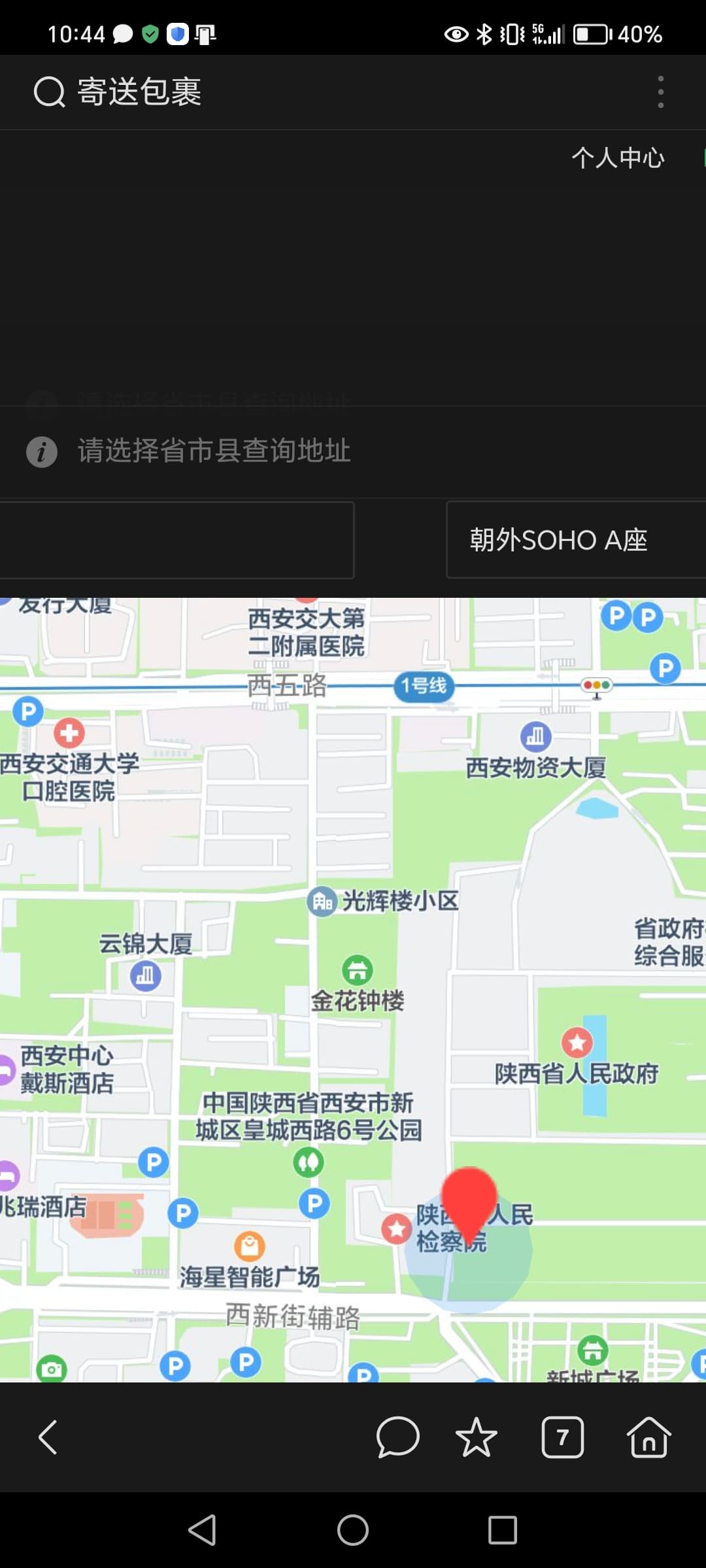Select the 朝外SOHO A座 field
Viewport: 706px width, 1568px height.
click(575, 540)
